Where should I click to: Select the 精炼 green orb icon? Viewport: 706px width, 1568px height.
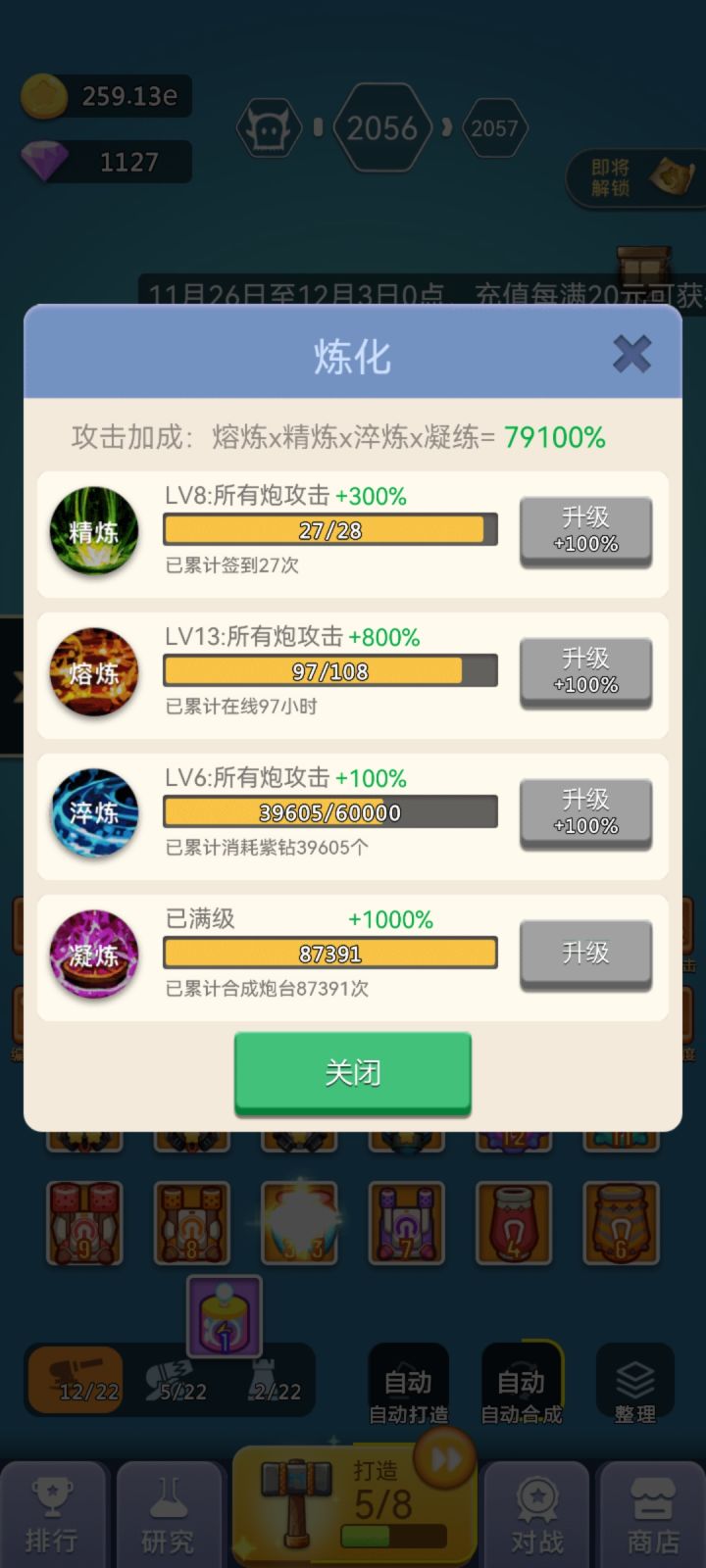93,532
